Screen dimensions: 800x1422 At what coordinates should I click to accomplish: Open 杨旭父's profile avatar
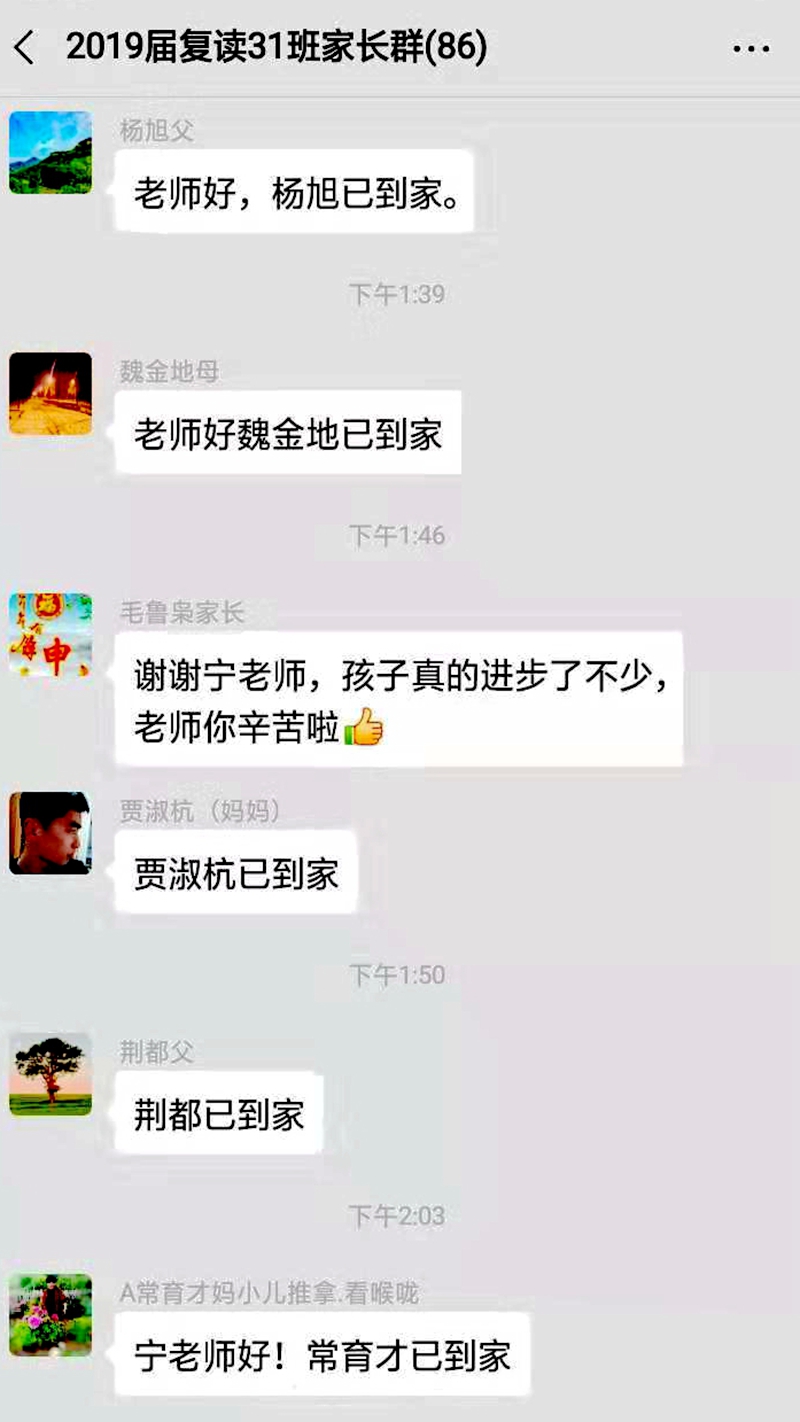pyautogui.click(x=50, y=152)
